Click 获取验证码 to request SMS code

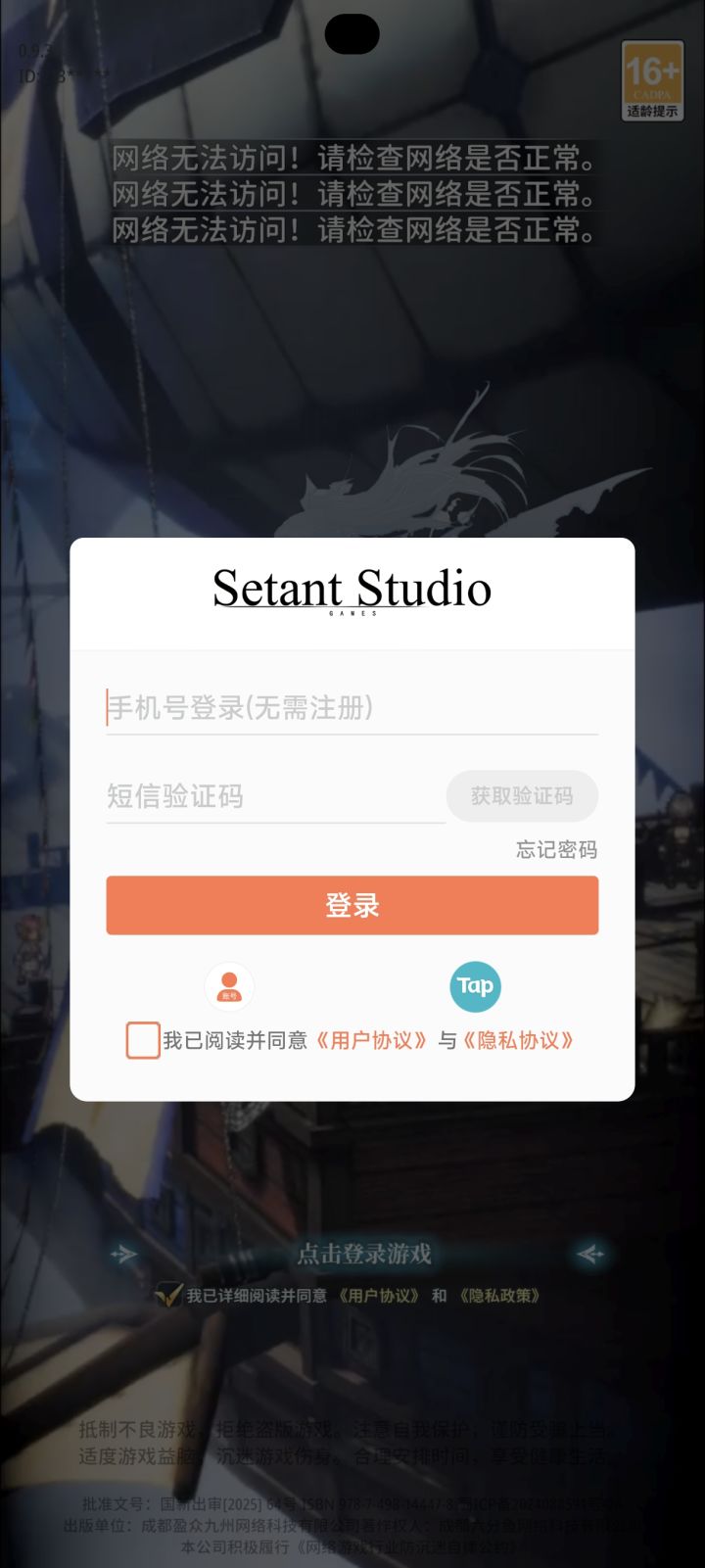(x=522, y=796)
